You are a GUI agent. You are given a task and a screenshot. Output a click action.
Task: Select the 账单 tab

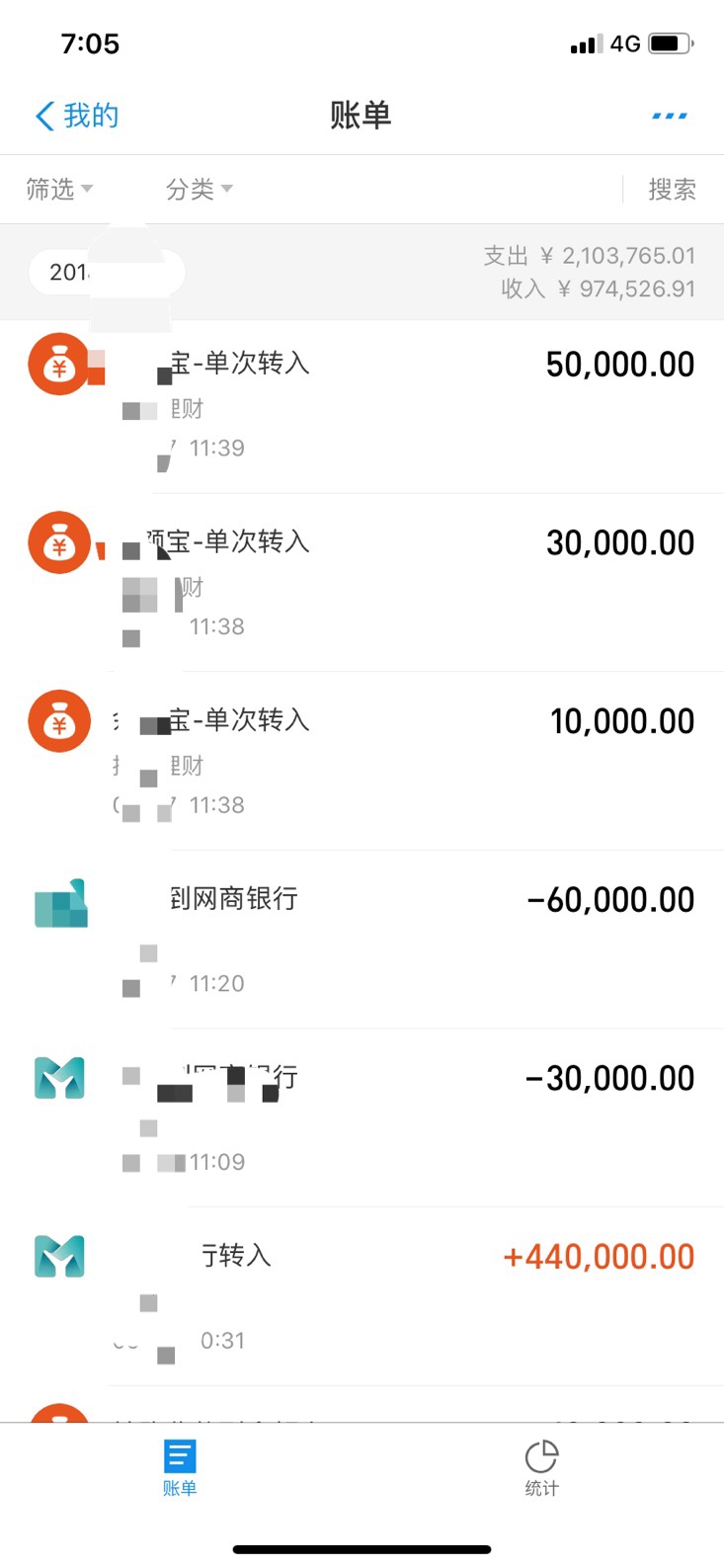[x=180, y=1468]
